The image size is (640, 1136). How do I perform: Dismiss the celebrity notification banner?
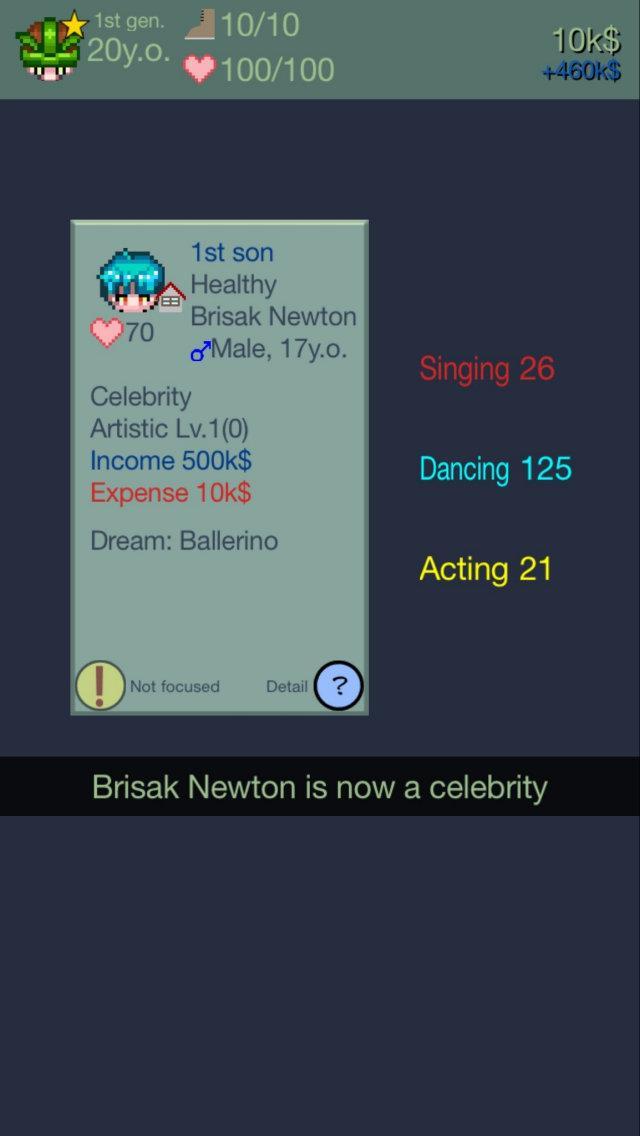pyautogui.click(x=320, y=787)
